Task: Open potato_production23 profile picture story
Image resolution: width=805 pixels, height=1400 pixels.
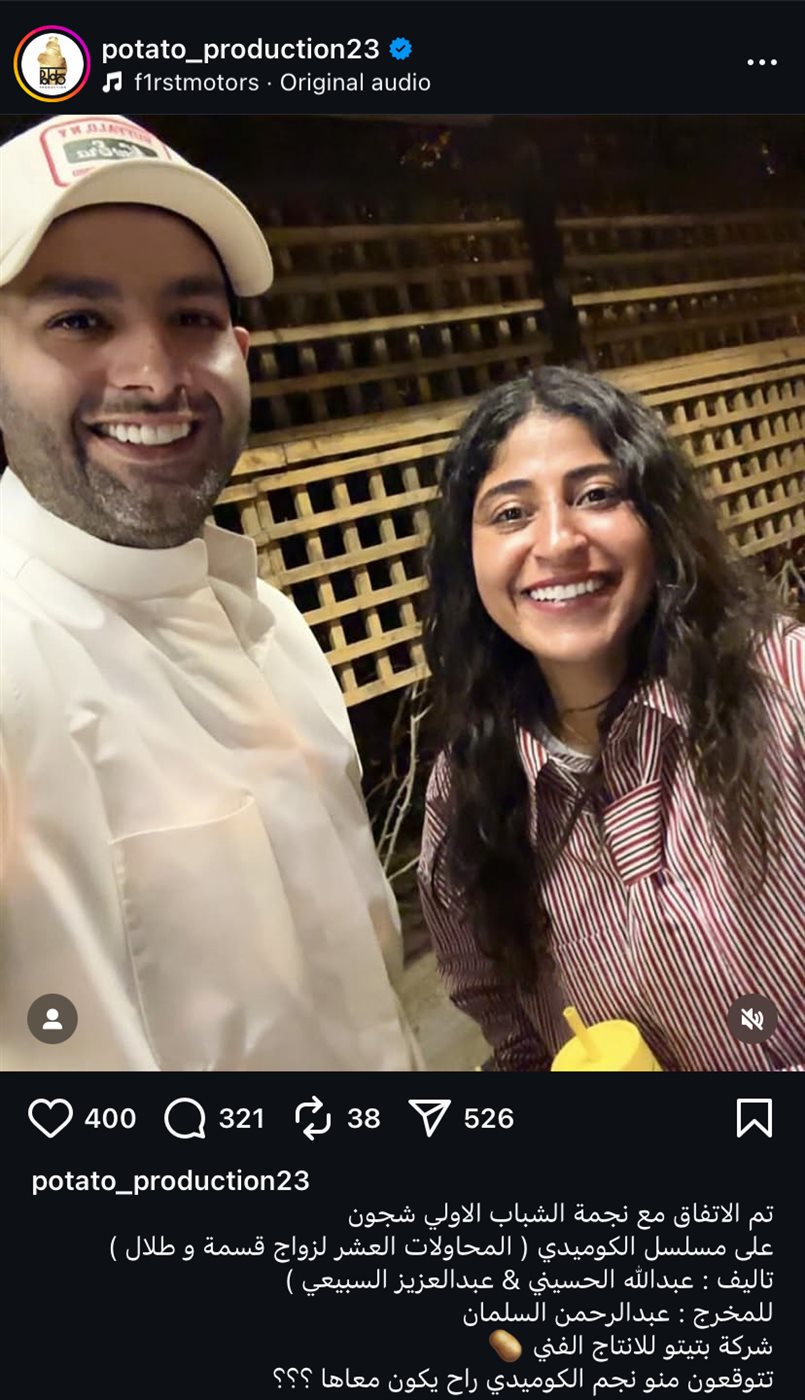Action: (x=52, y=64)
